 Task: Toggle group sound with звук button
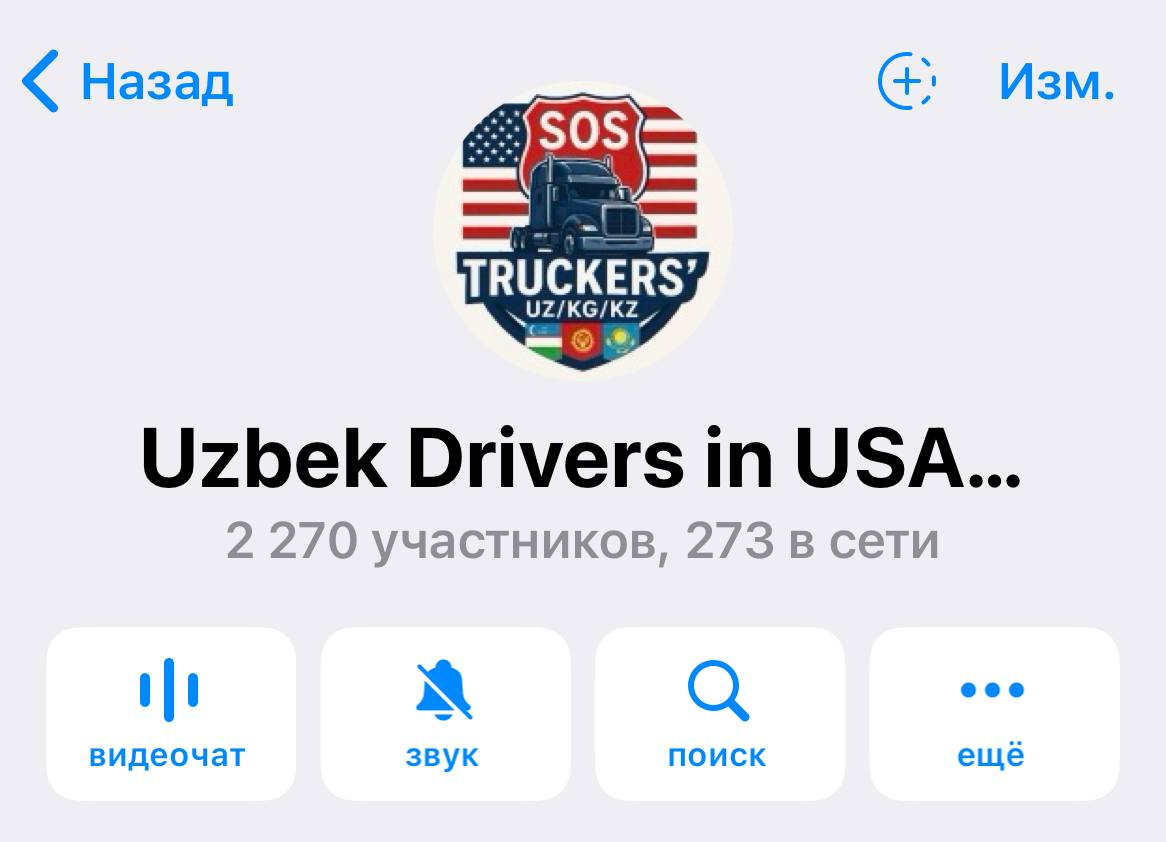445,714
